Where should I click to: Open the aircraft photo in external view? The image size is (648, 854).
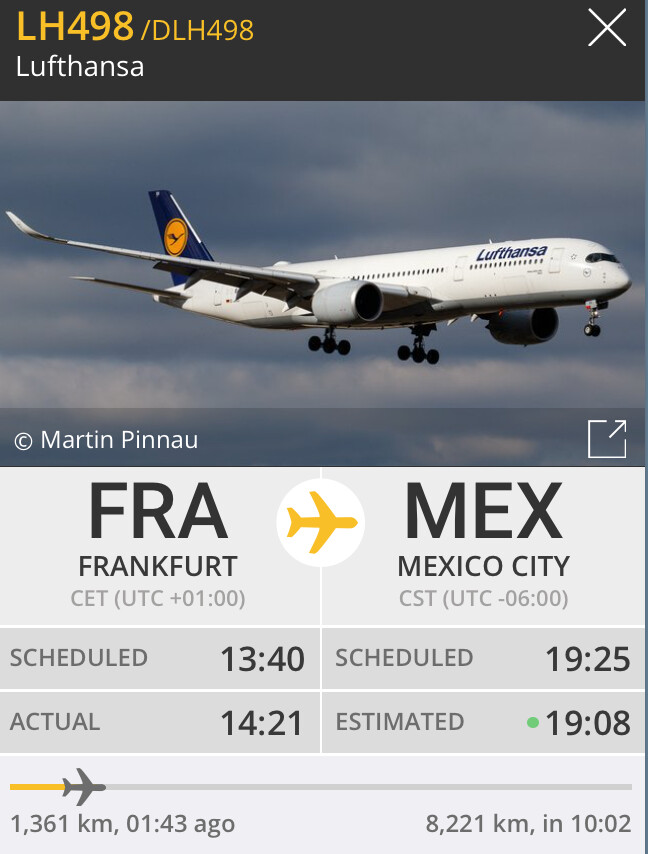pyautogui.click(x=607, y=438)
